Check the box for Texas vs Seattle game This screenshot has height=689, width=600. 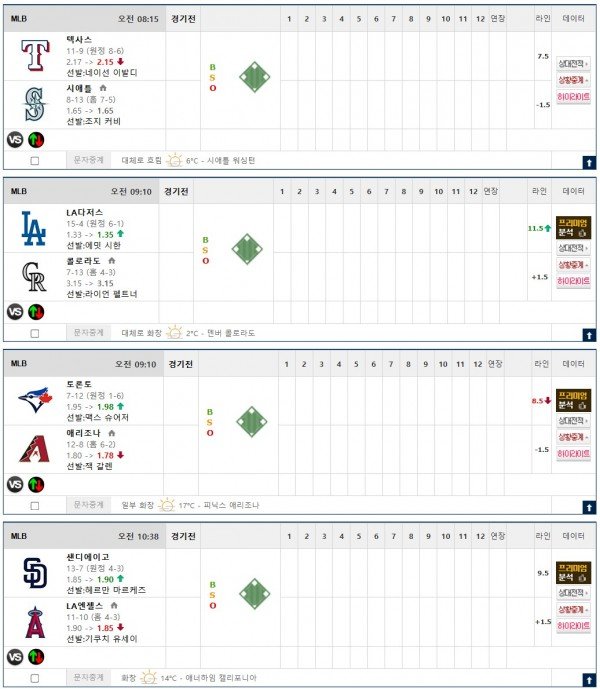[x=35, y=160]
